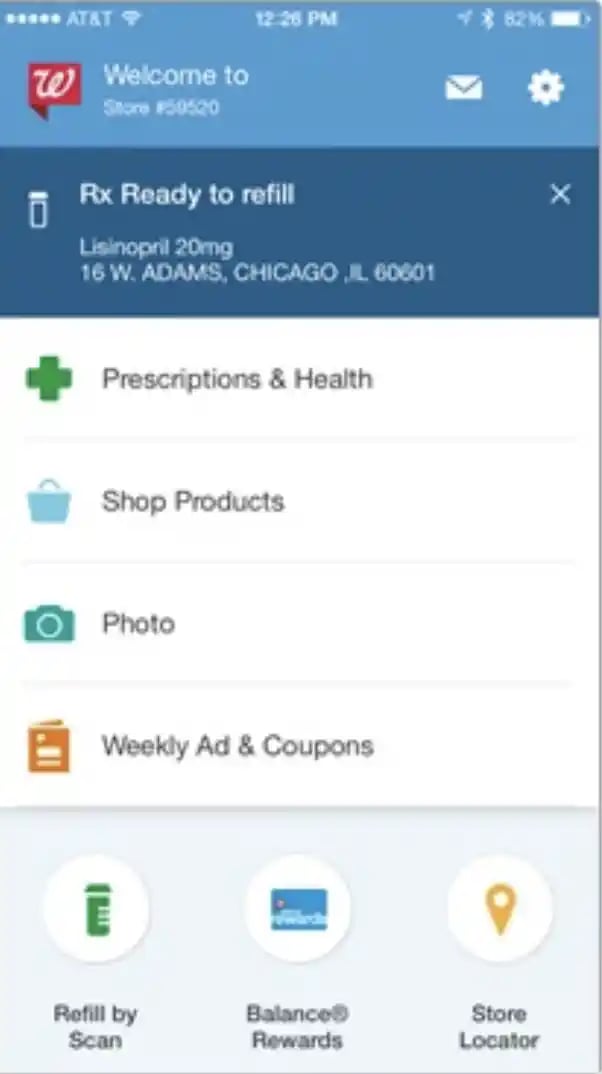Image resolution: width=602 pixels, height=1074 pixels.
Task: Open the settings gear
Action: [x=545, y=89]
